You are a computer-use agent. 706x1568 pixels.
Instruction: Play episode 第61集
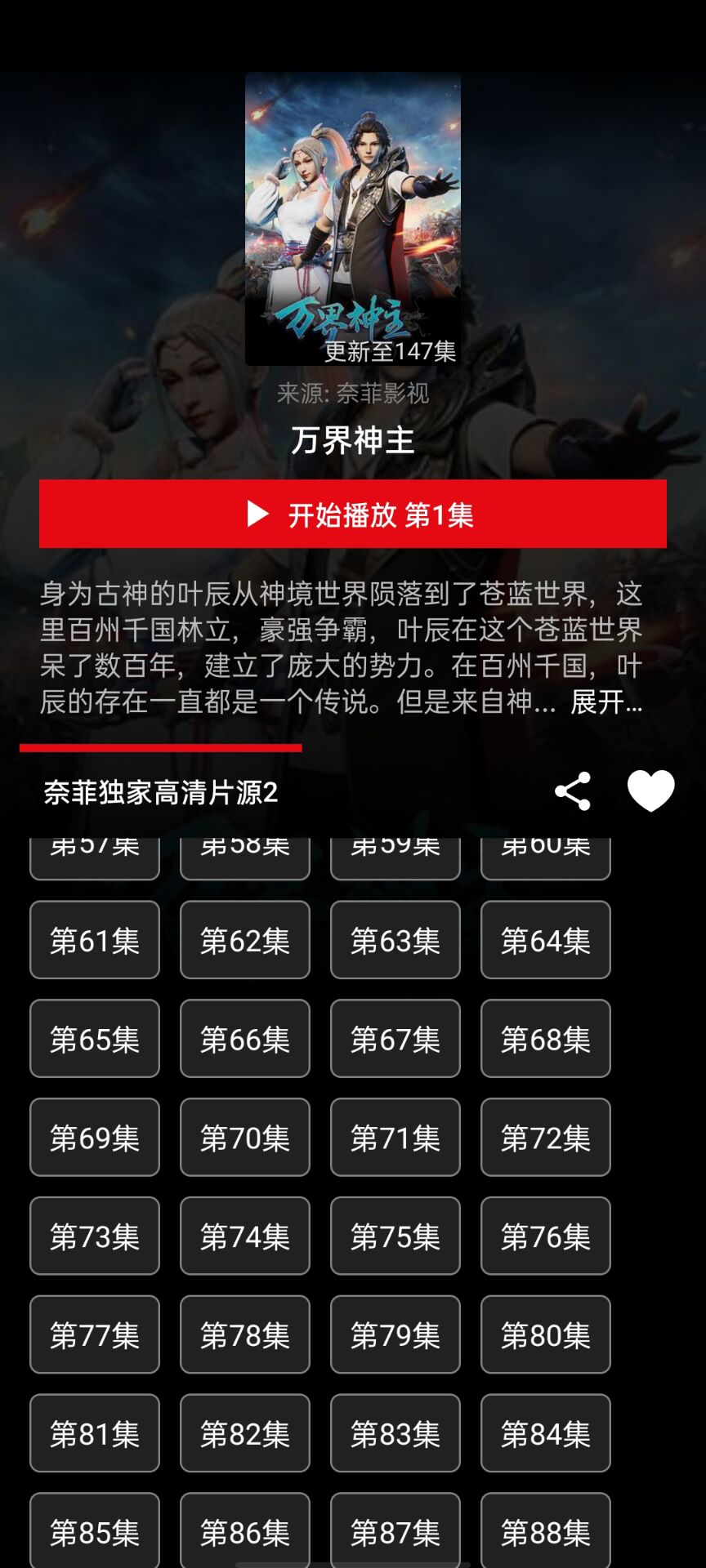(x=95, y=940)
